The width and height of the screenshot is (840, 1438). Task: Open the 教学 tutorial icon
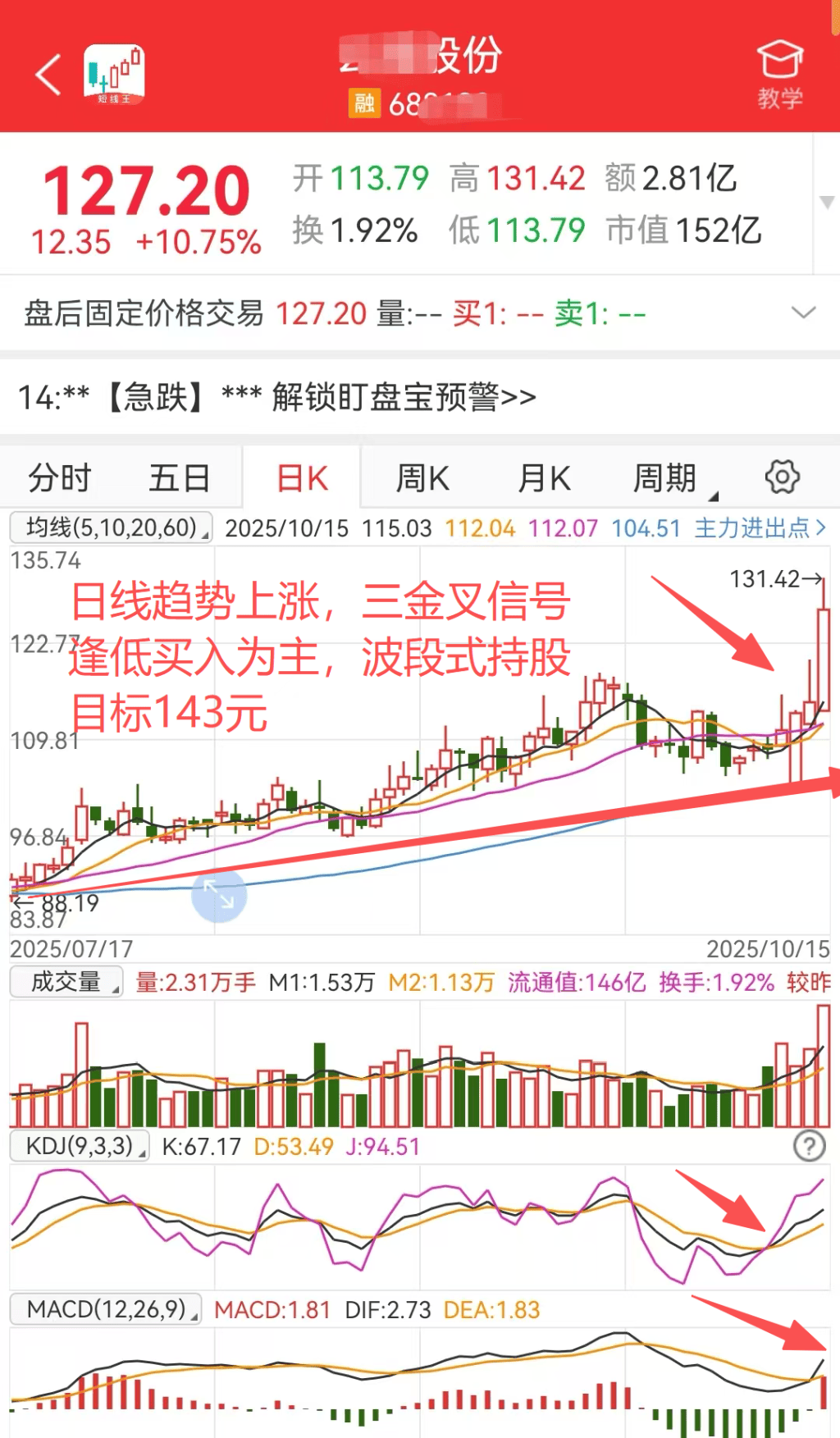click(x=779, y=75)
